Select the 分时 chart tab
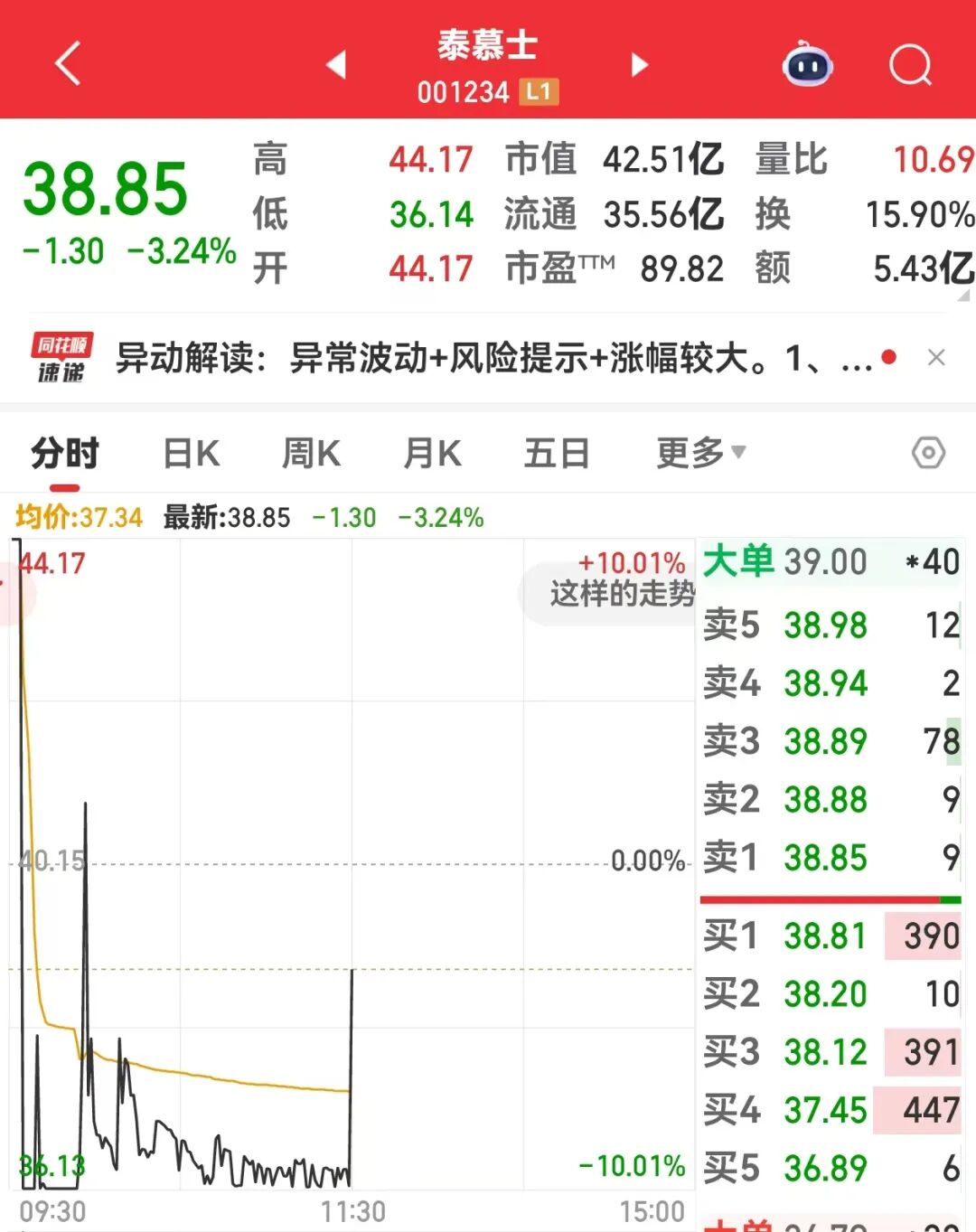976x1232 pixels. [65, 453]
